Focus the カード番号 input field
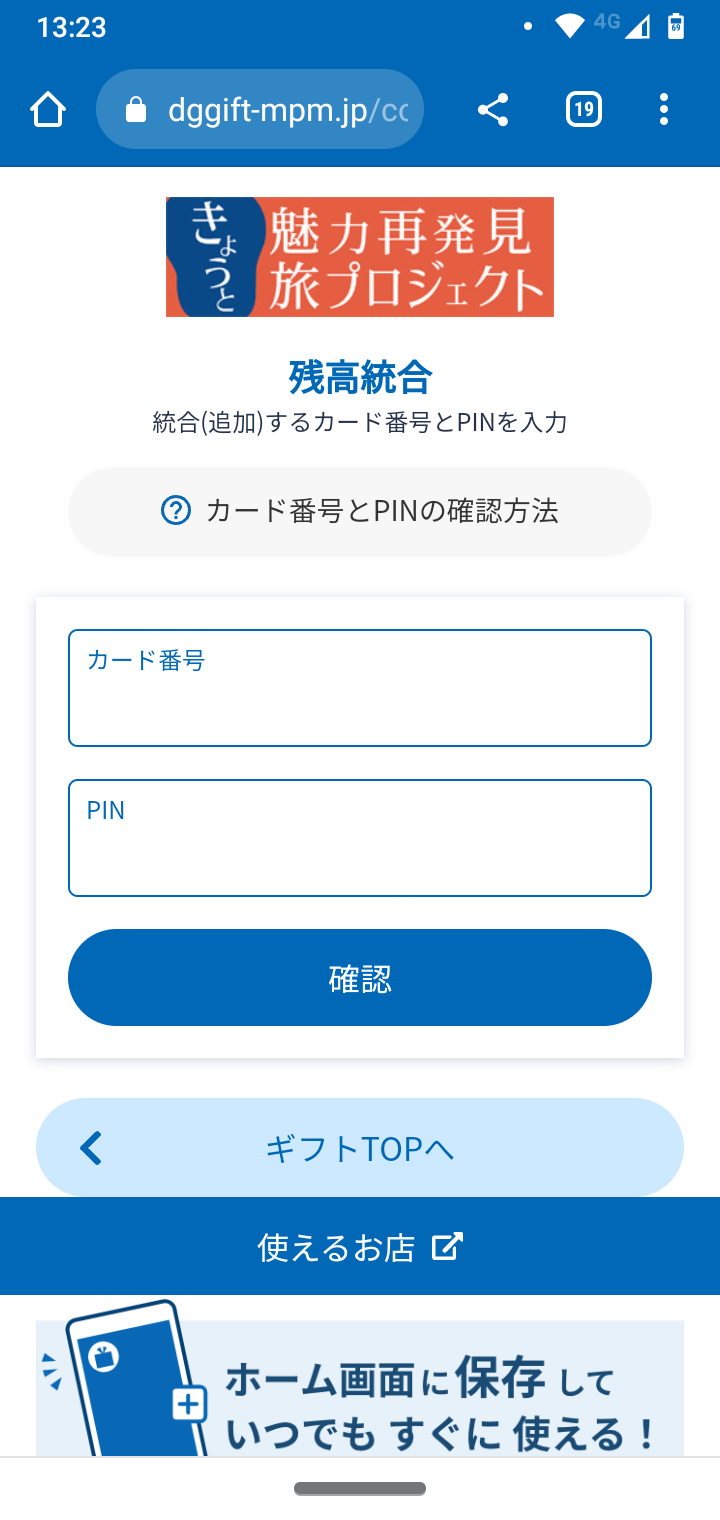720x1520 pixels. click(x=360, y=688)
